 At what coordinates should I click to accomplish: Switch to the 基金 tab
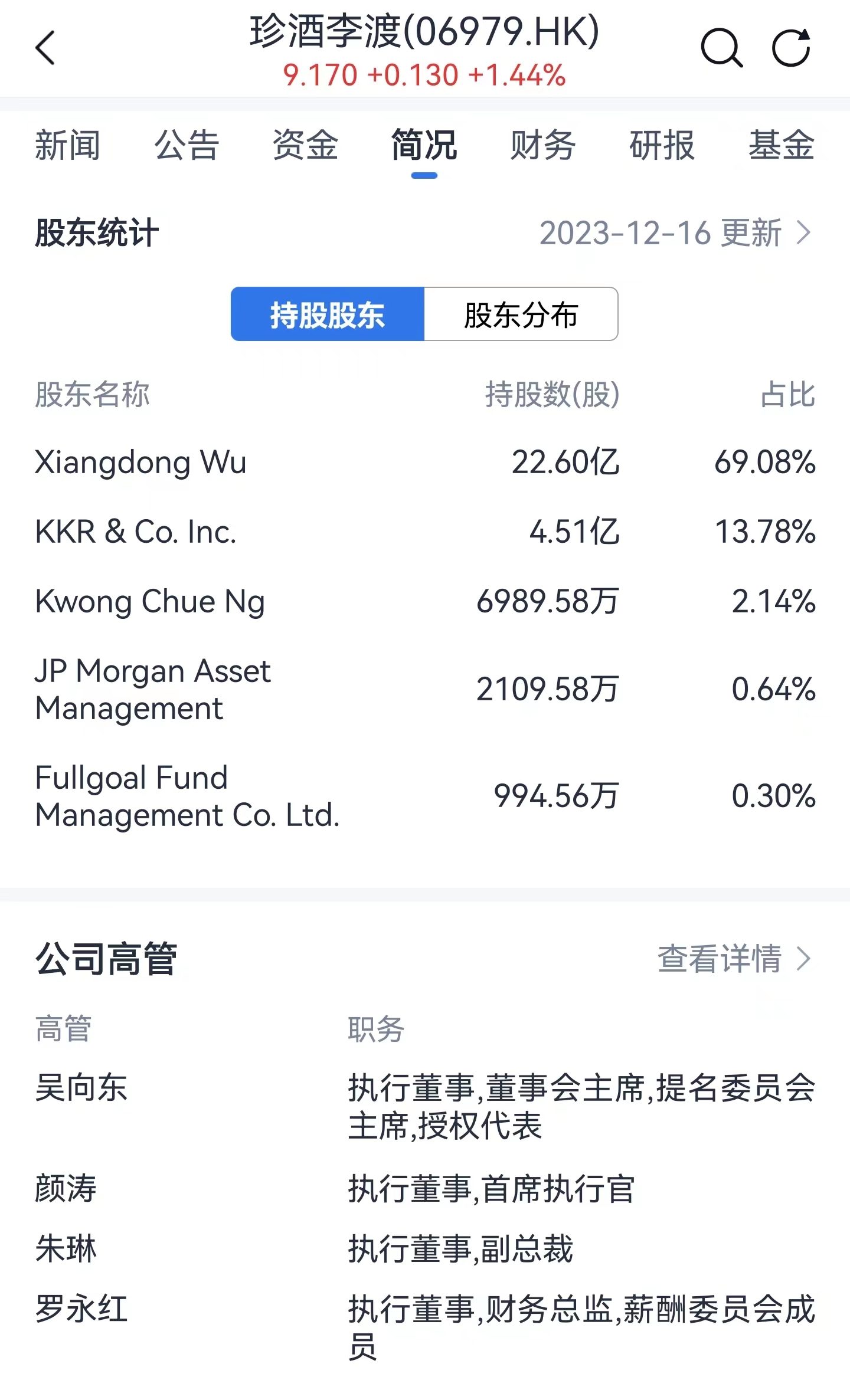click(782, 145)
